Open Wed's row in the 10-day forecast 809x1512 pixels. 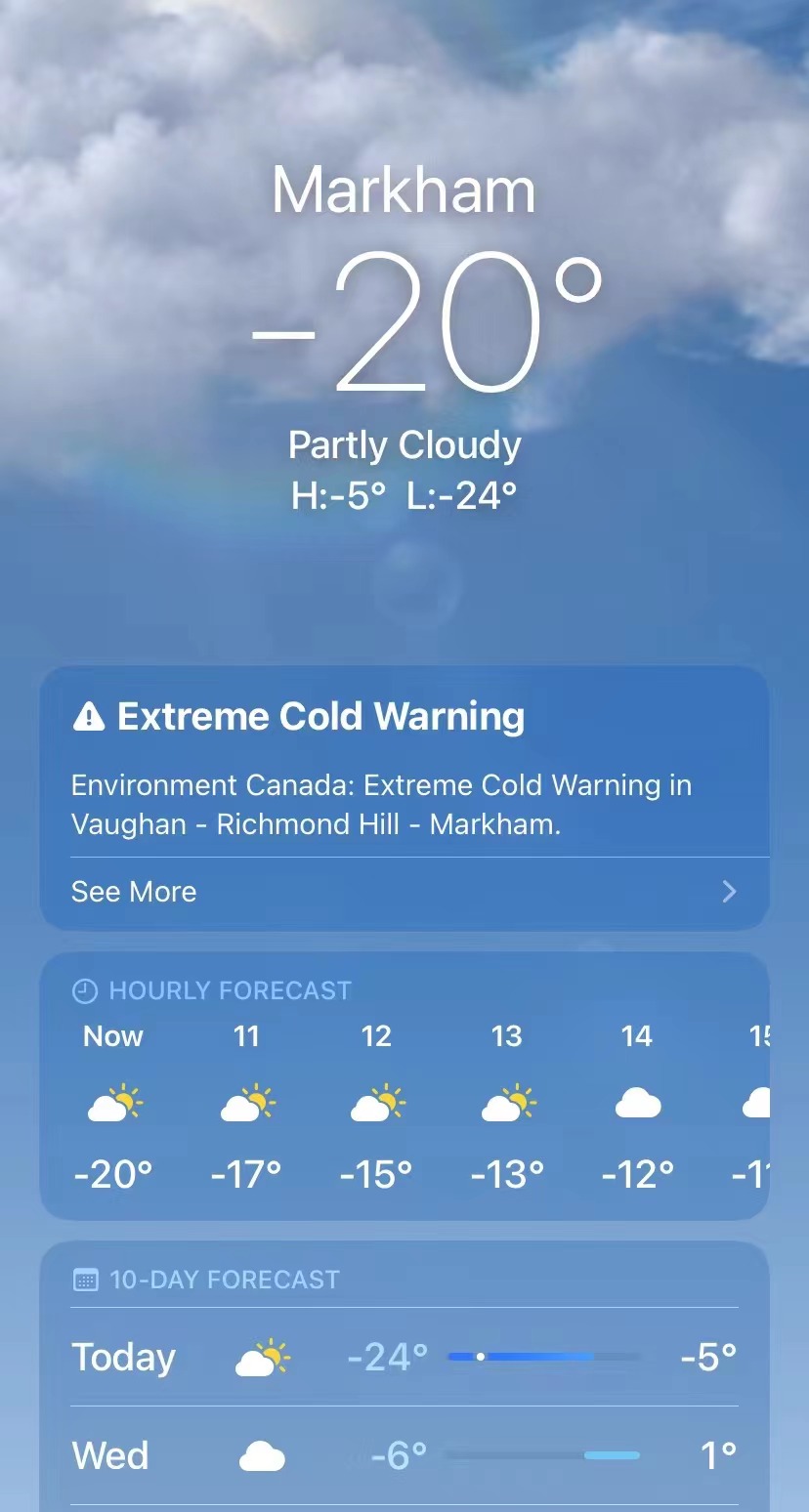(403, 1456)
